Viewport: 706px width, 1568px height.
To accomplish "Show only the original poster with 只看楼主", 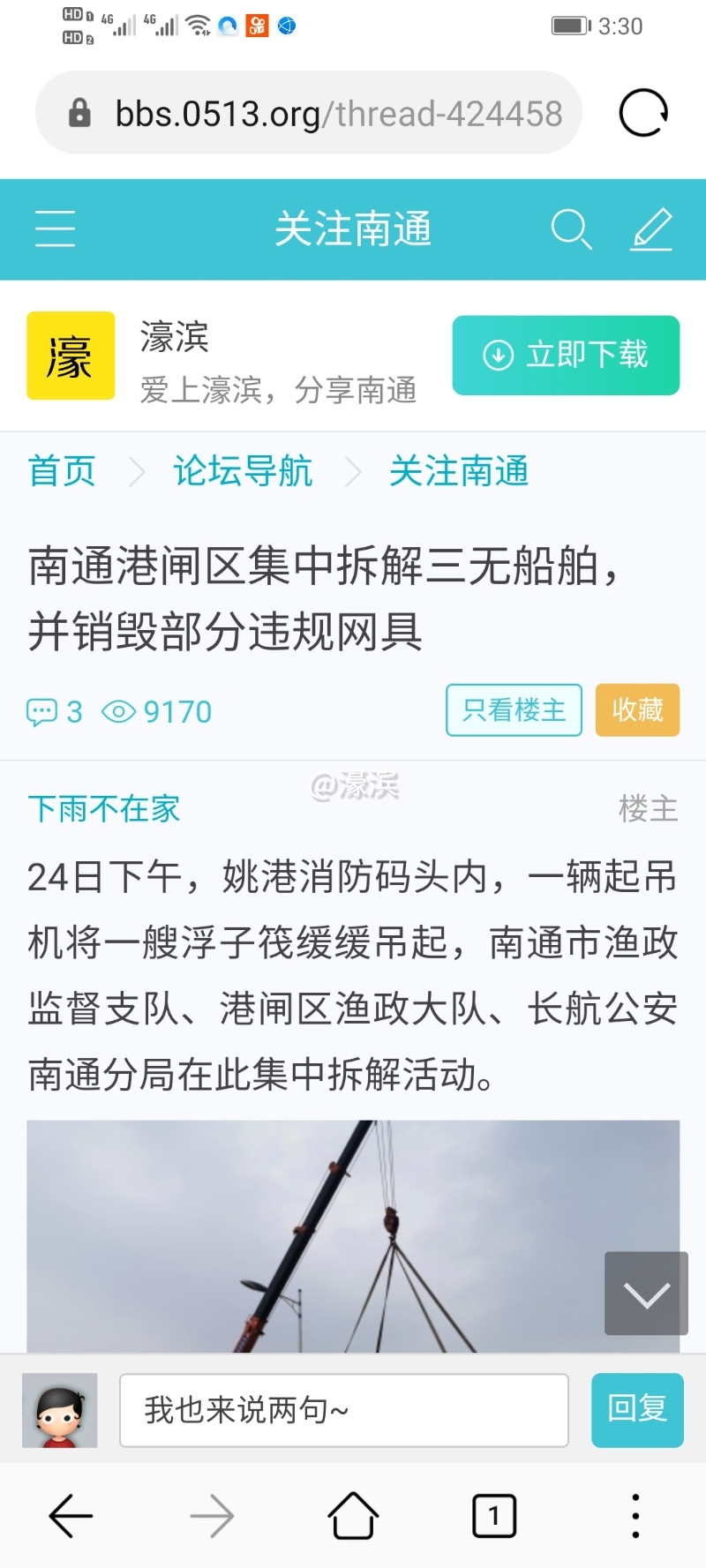I will point(514,710).
